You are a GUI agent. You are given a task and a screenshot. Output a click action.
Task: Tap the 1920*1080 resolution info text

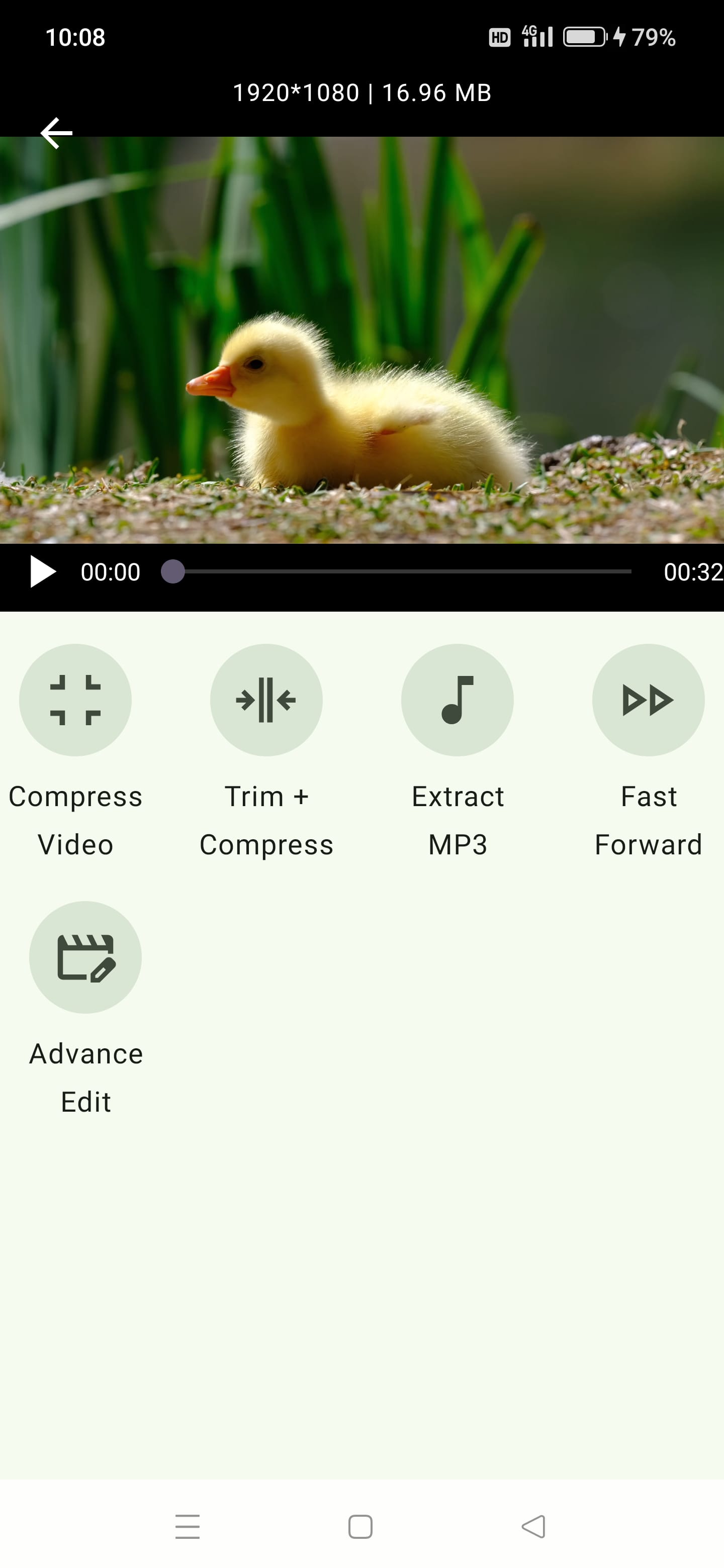361,92
